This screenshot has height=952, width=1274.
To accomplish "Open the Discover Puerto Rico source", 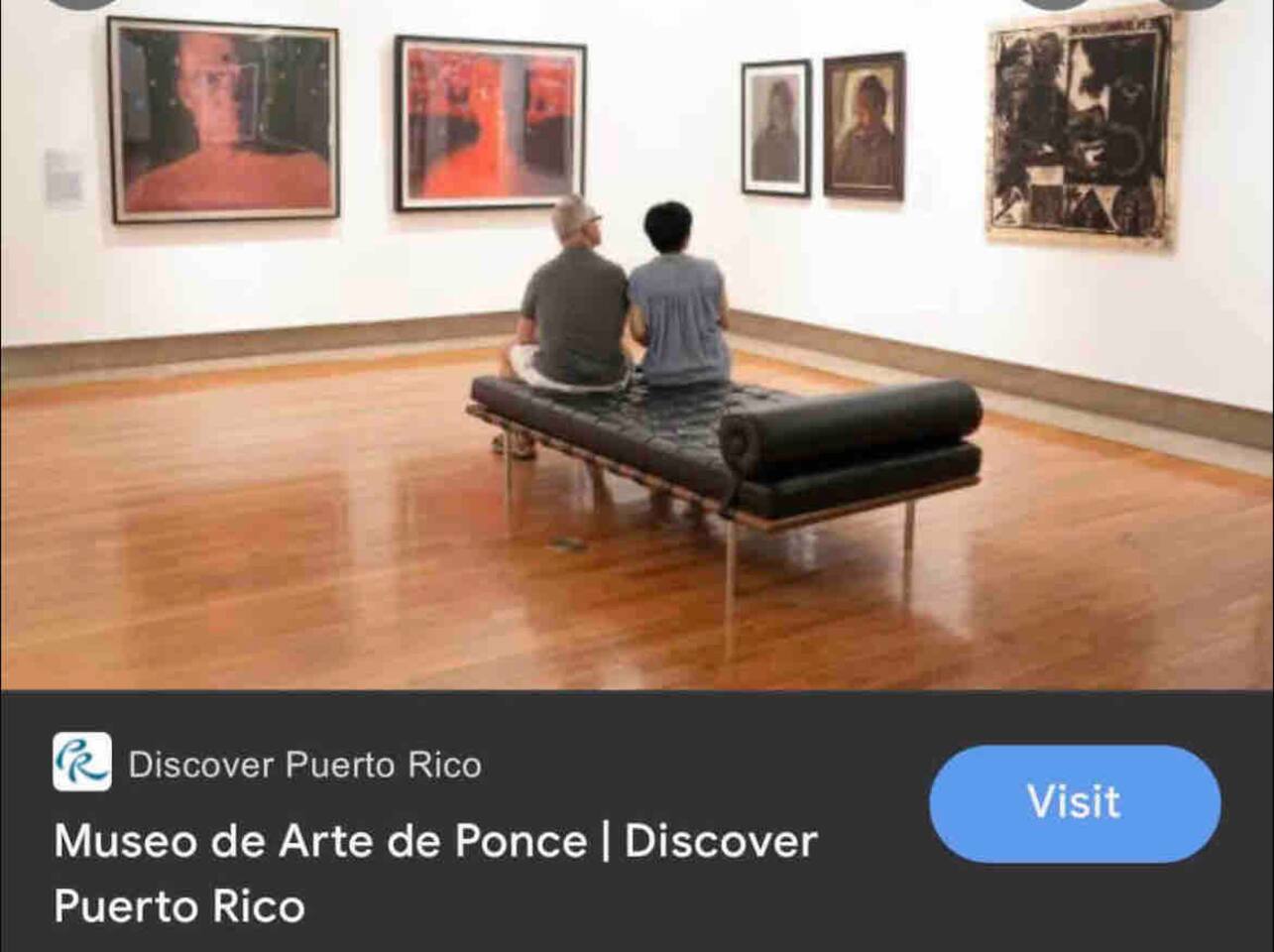I will pos(303,765).
